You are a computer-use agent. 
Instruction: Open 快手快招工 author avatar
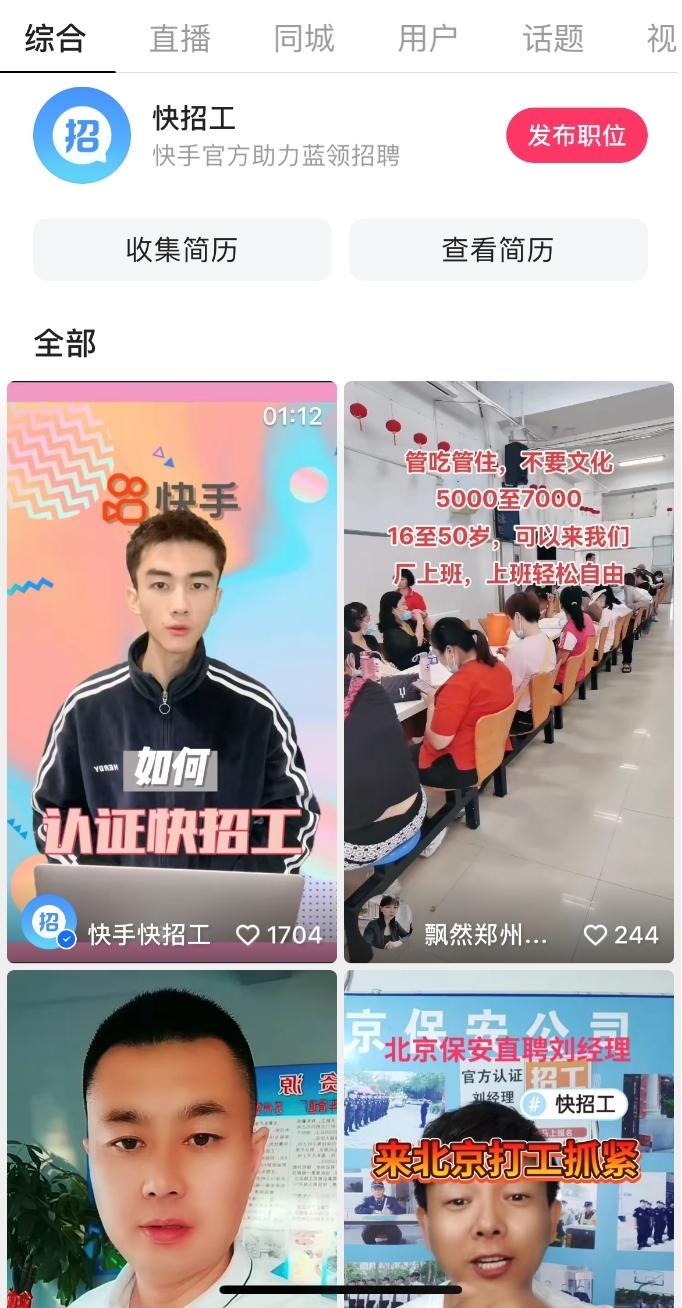tap(49, 922)
